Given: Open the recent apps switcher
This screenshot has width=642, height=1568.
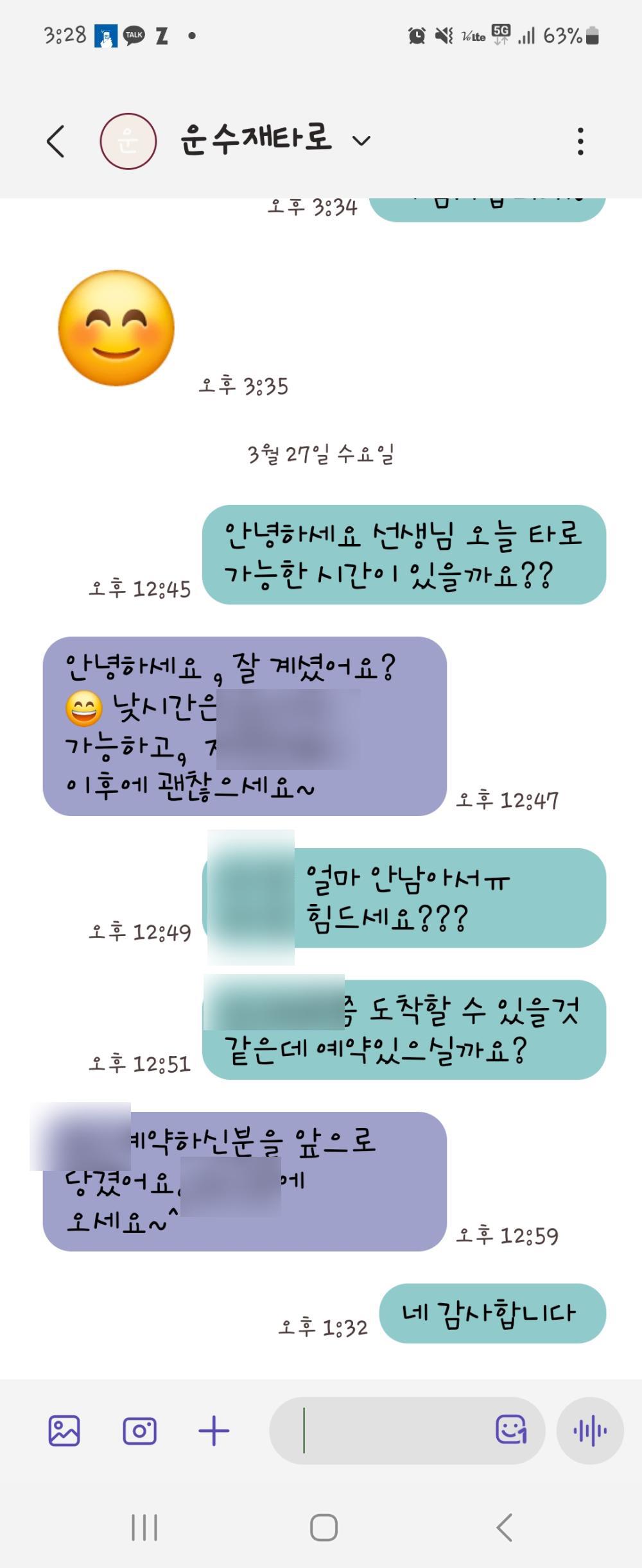Looking at the screenshot, I should pyautogui.click(x=144, y=1527).
